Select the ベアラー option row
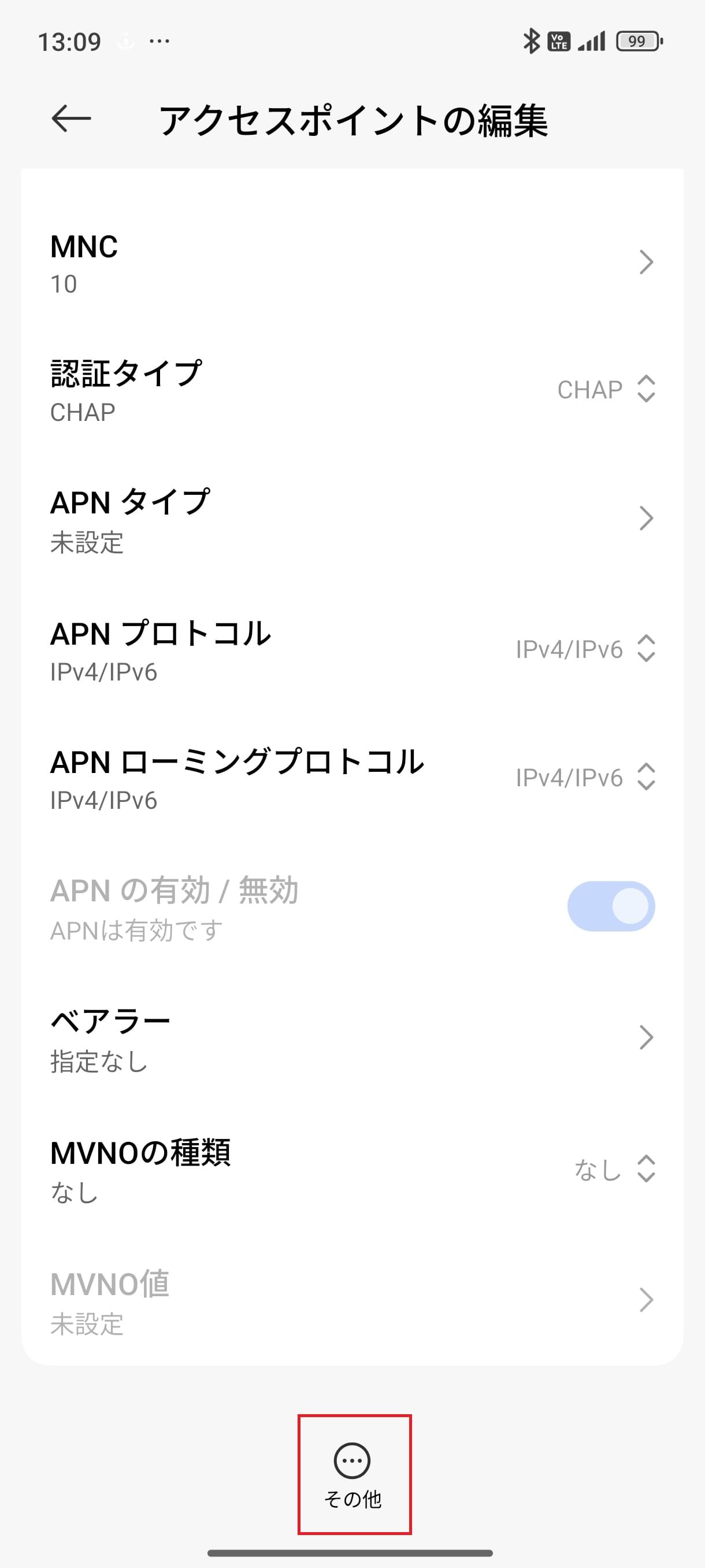This screenshot has width=705, height=1568. pos(353,1040)
